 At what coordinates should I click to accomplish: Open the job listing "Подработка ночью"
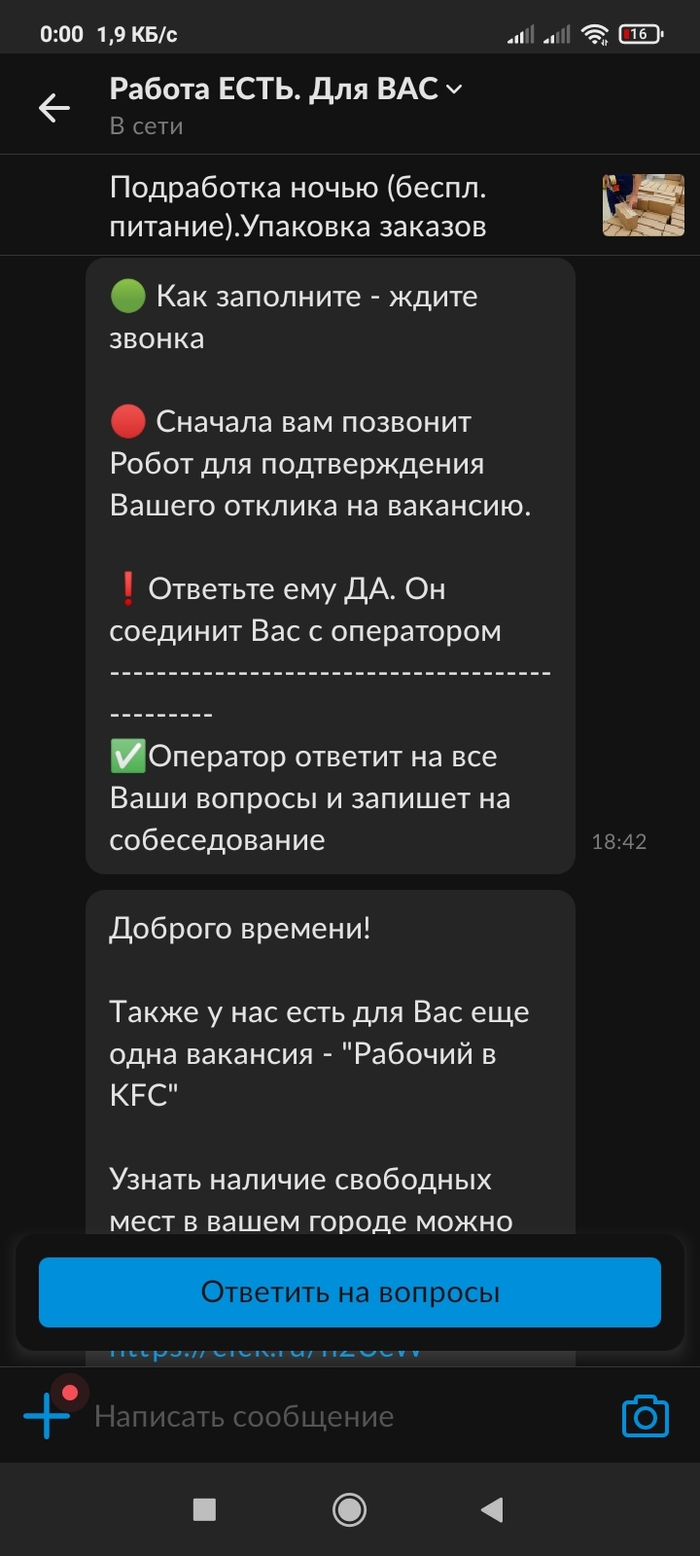coord(300,205)
